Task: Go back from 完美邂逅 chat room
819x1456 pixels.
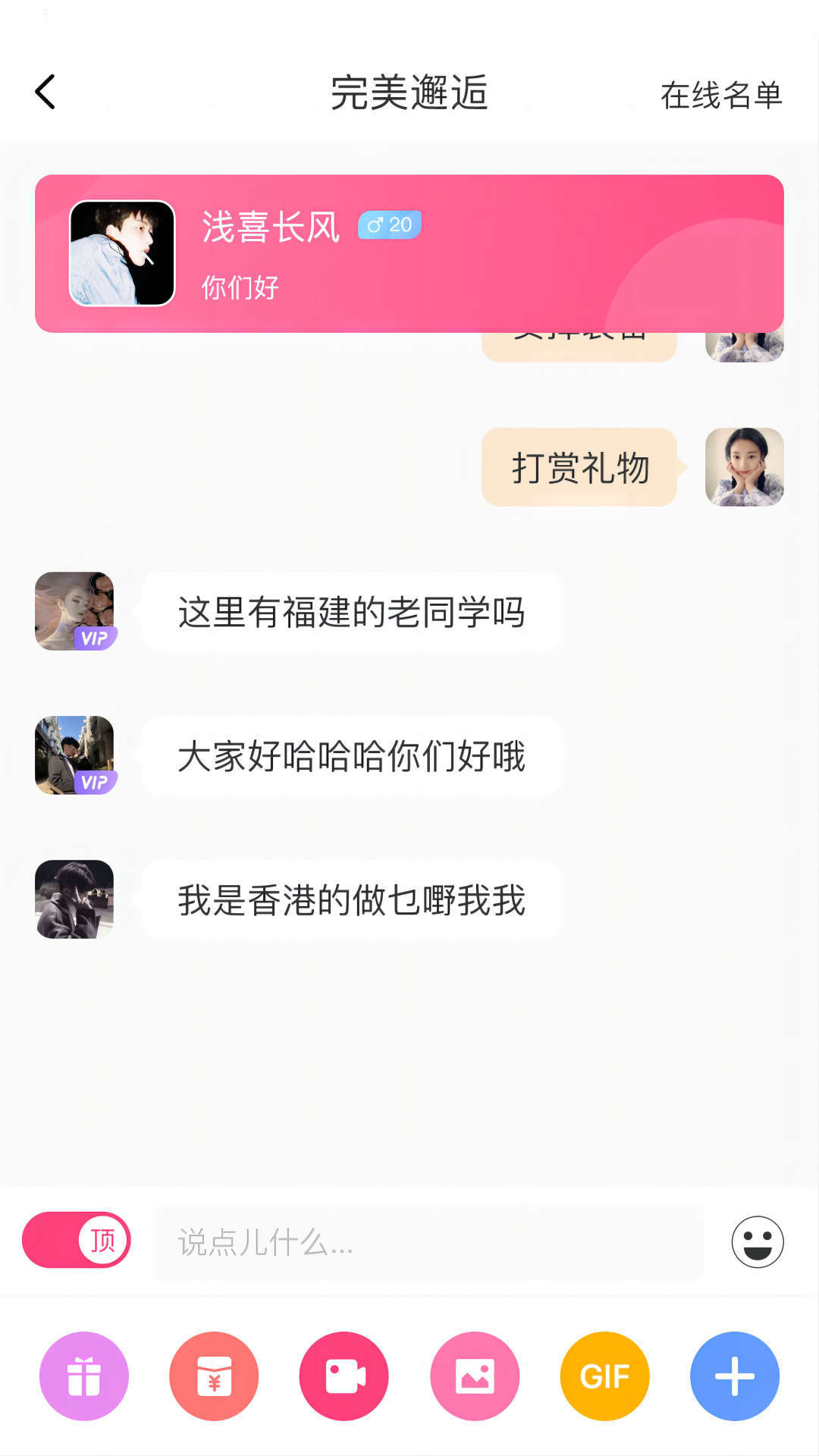Action: [45, 93]
